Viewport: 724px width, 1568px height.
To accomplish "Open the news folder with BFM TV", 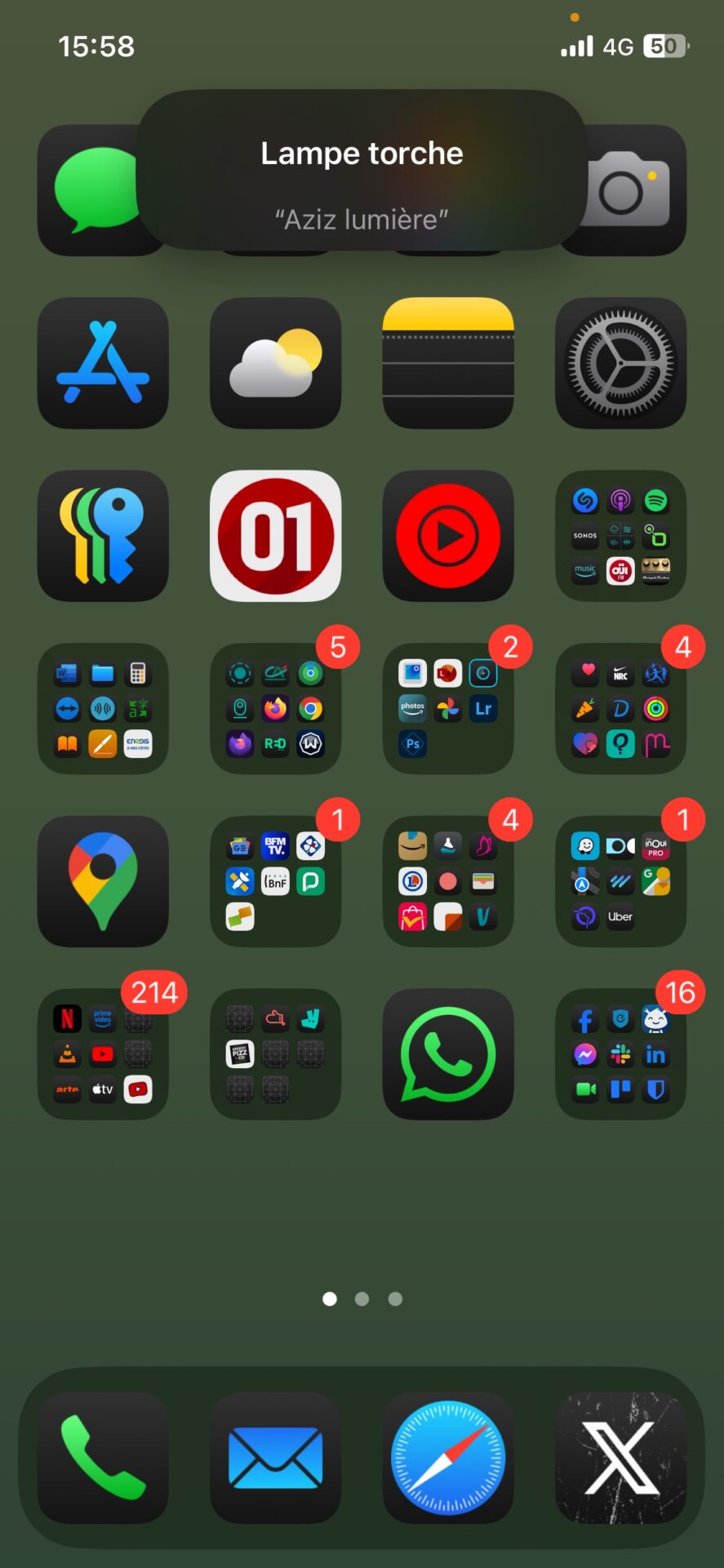I will click(x=276, y=881).
